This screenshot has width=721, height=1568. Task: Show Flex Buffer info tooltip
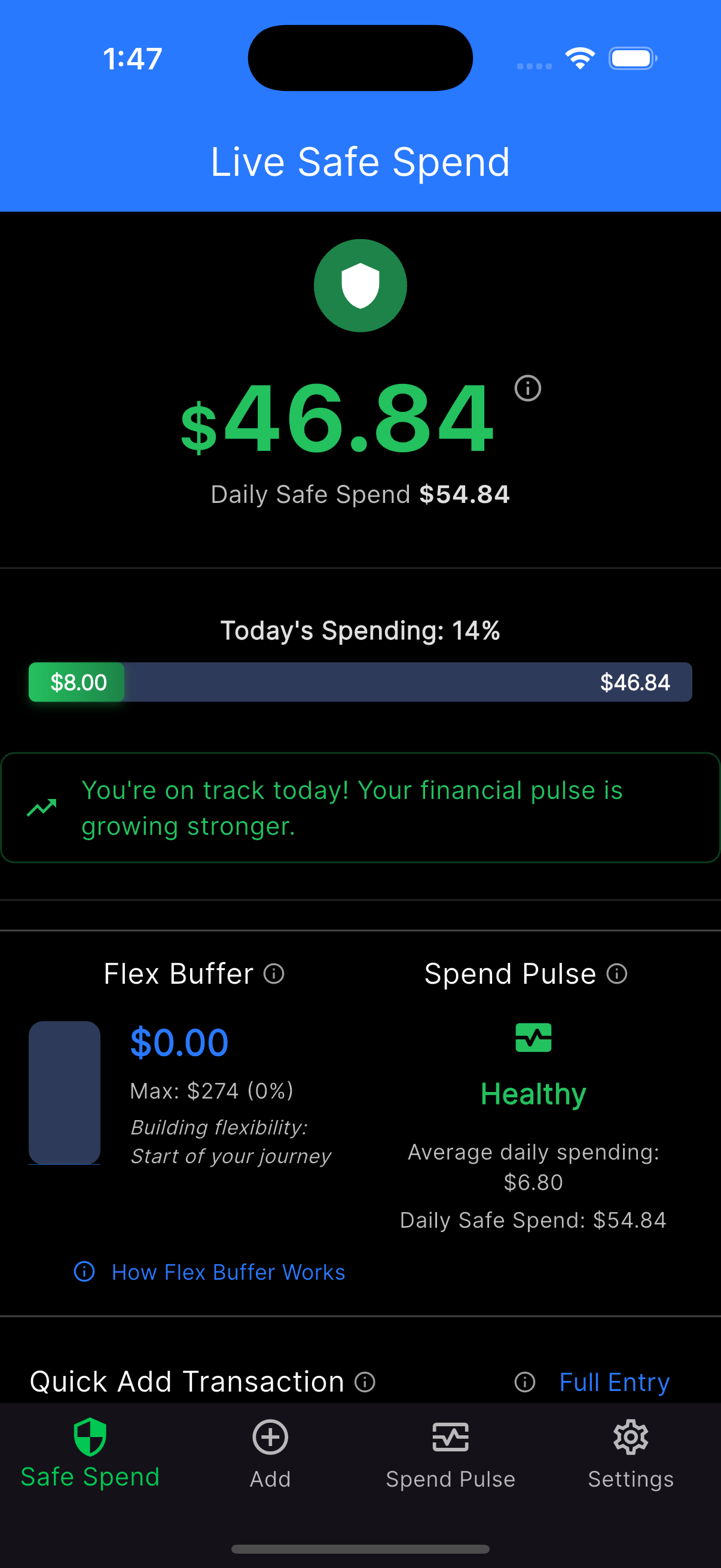click(x=274, y=974)
